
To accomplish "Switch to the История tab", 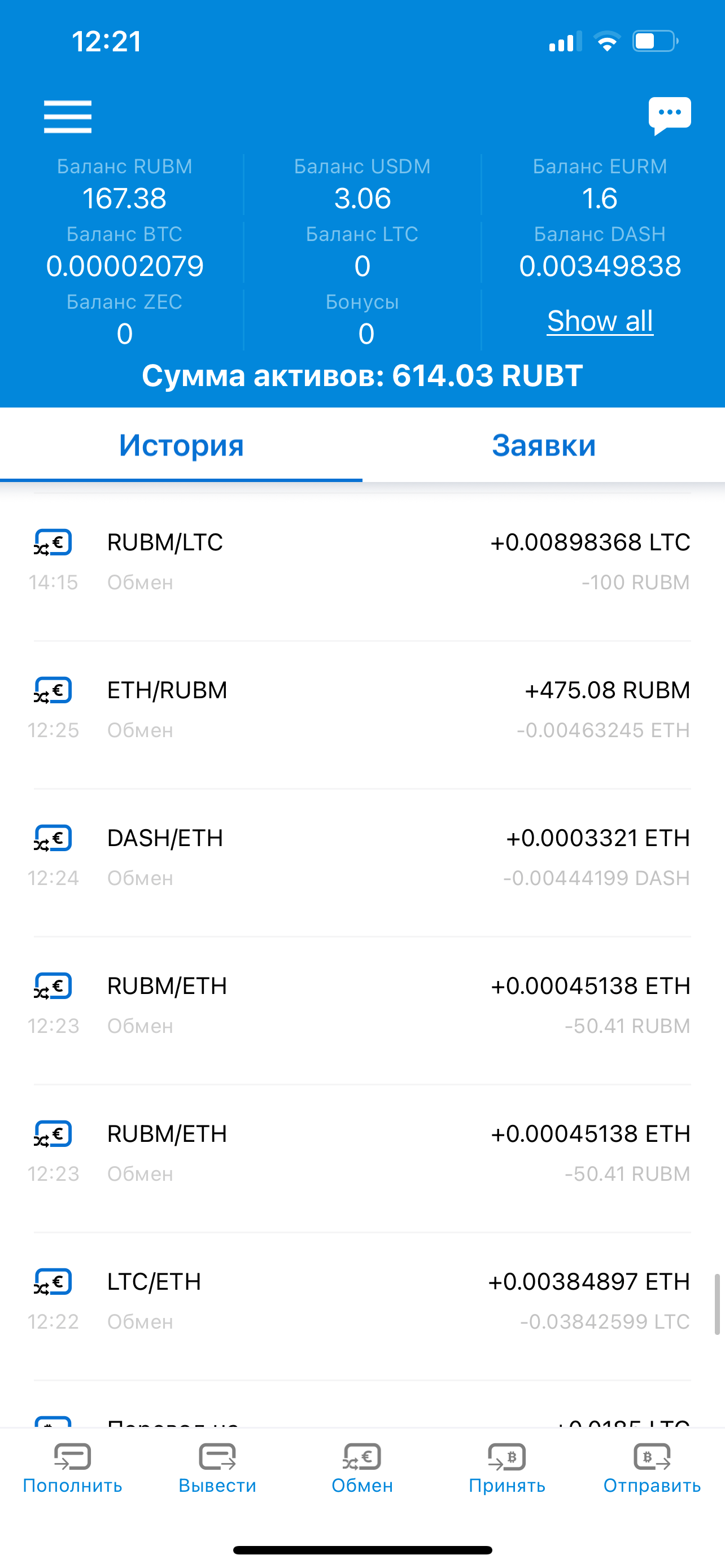I will pyautogui.click(x=181, y=445).
